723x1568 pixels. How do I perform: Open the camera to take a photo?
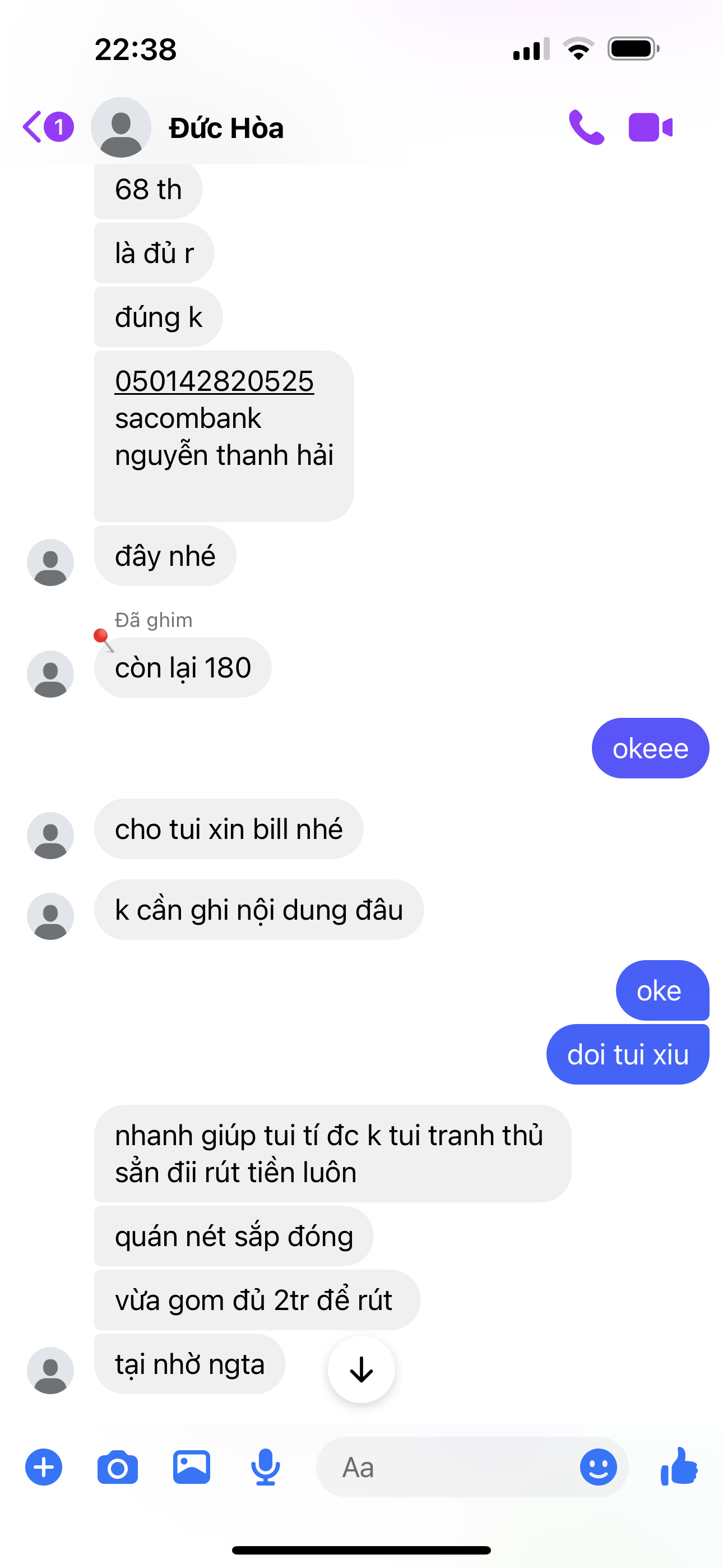[118, 1467]
